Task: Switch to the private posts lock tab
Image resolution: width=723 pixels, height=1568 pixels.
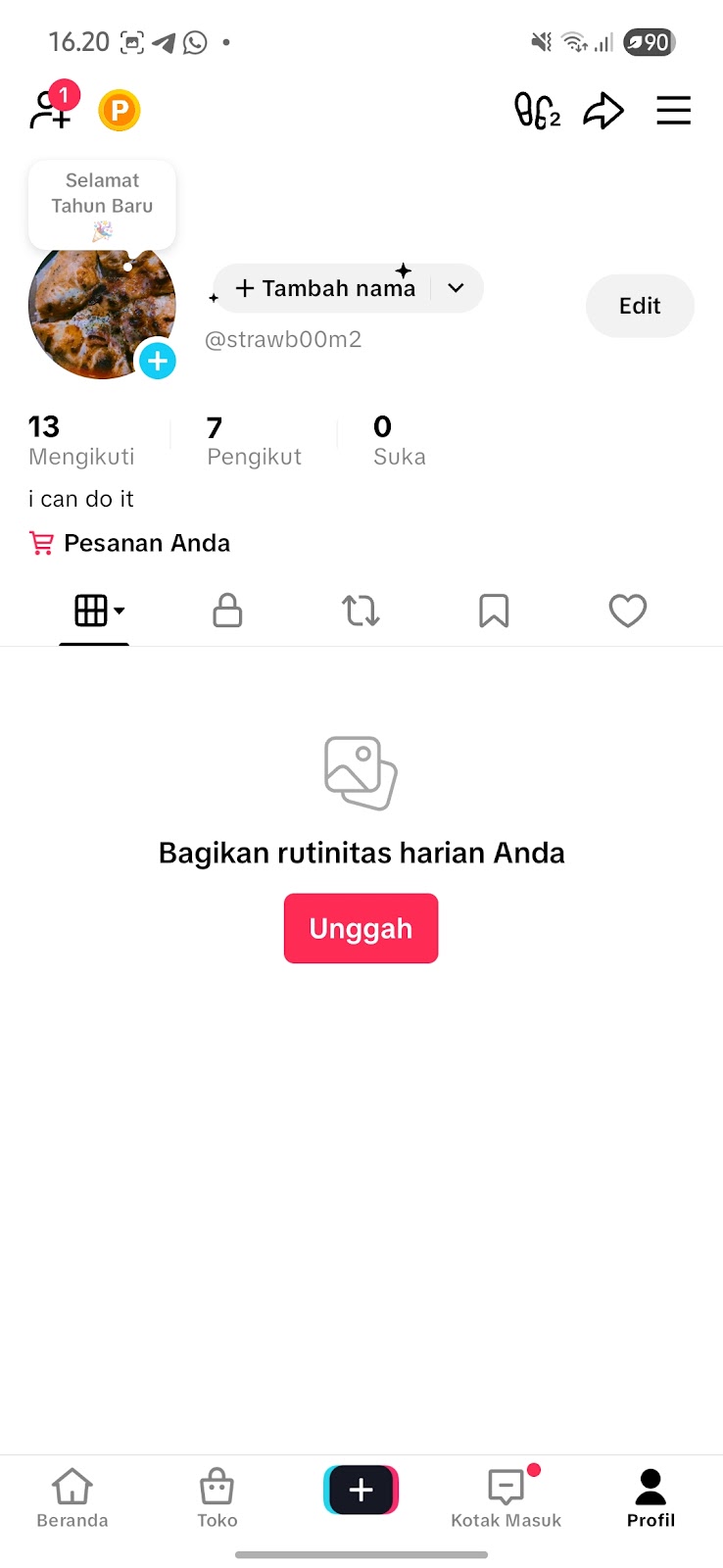Action: 227,611
